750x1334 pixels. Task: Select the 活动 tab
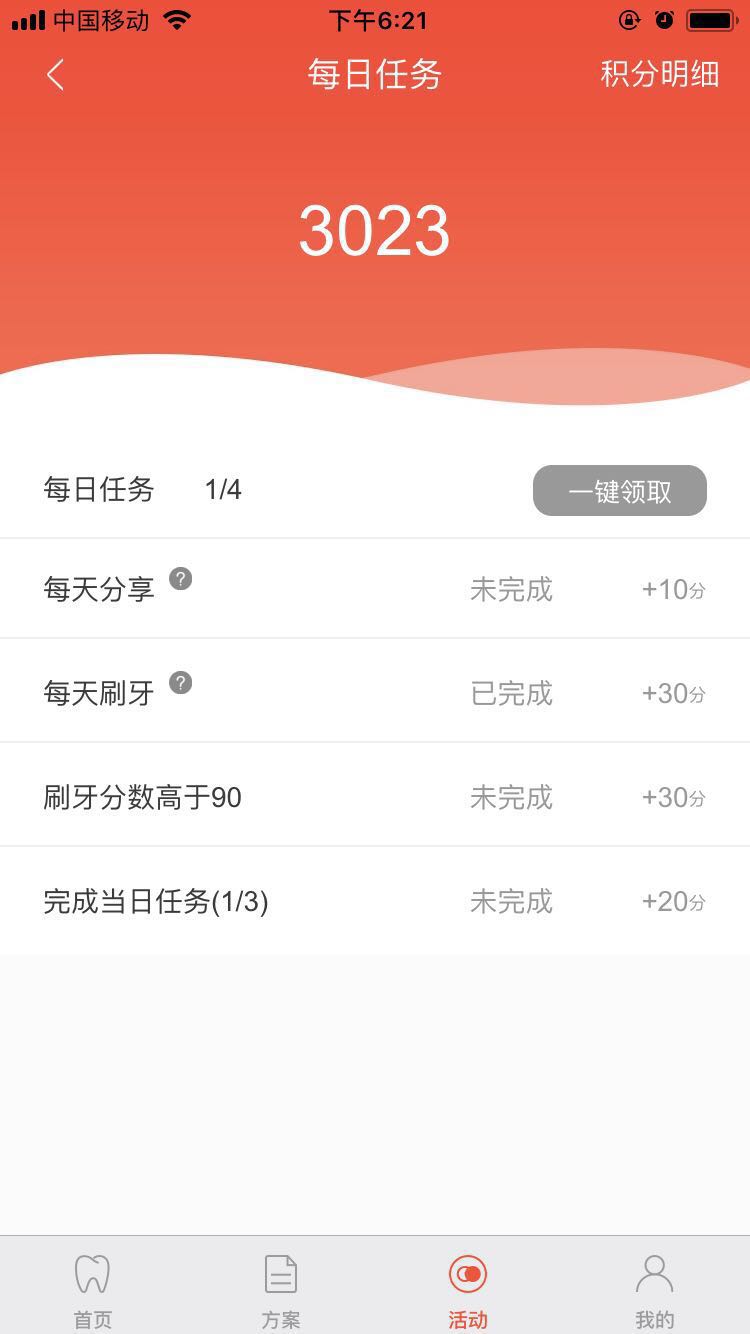point(468,1290)
